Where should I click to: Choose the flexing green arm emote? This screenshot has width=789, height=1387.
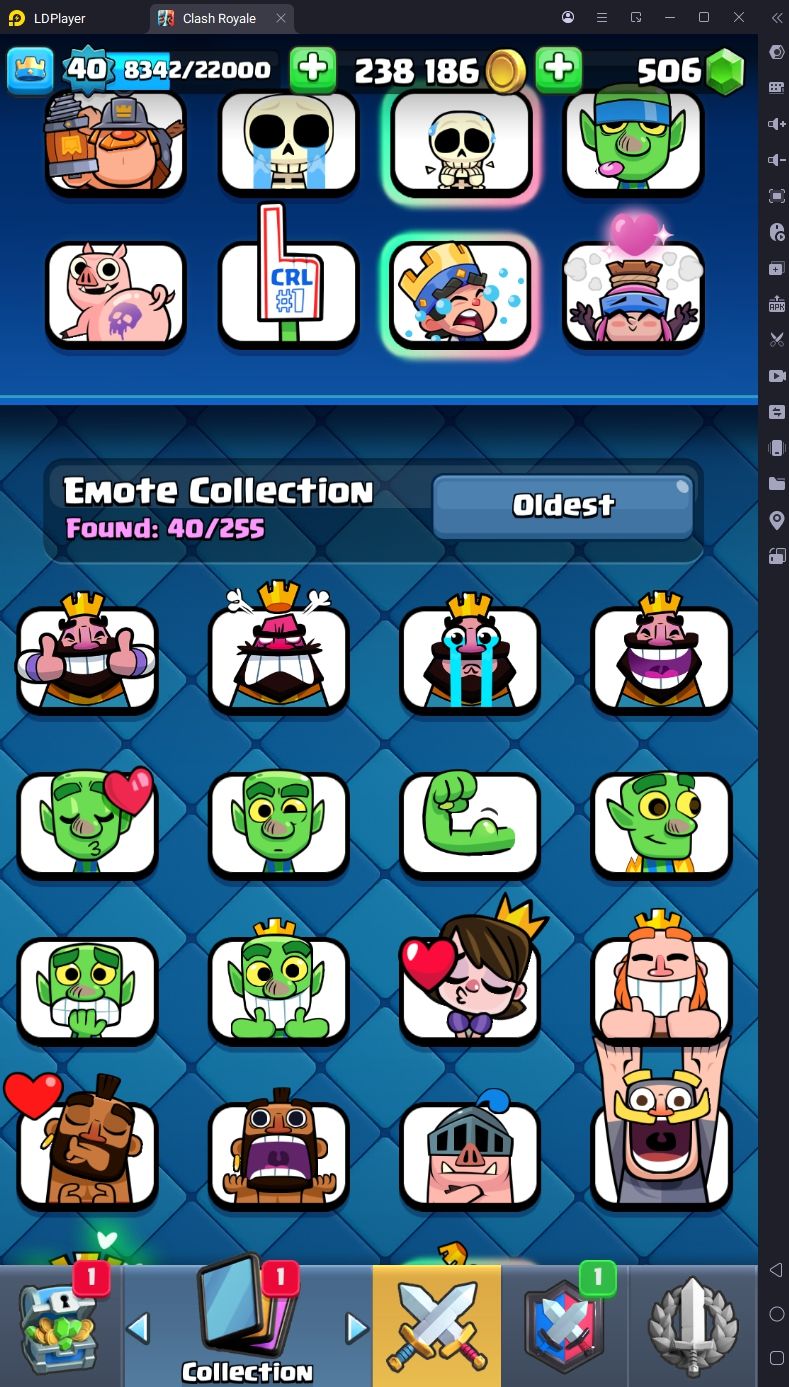(x=469, y=823)
